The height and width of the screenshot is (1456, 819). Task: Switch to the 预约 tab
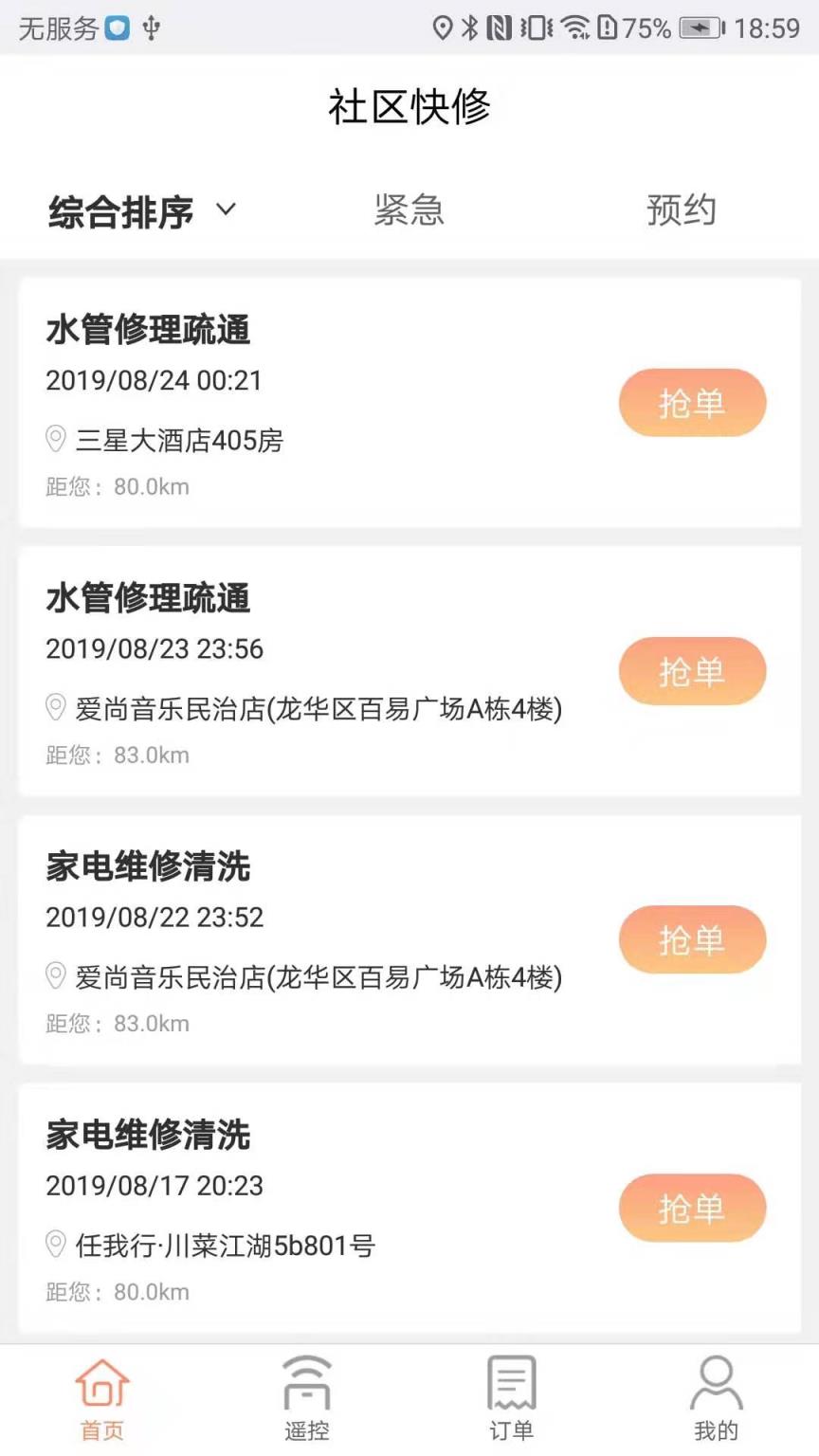[x=680, y=212]
